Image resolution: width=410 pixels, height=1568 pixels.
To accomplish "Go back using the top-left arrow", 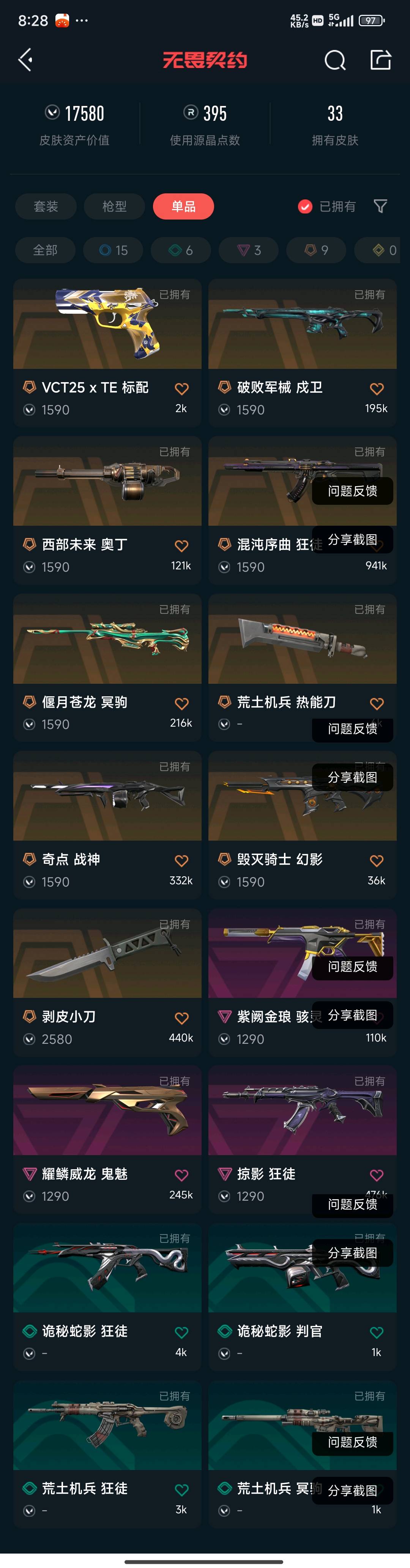I will pos(25,60).
